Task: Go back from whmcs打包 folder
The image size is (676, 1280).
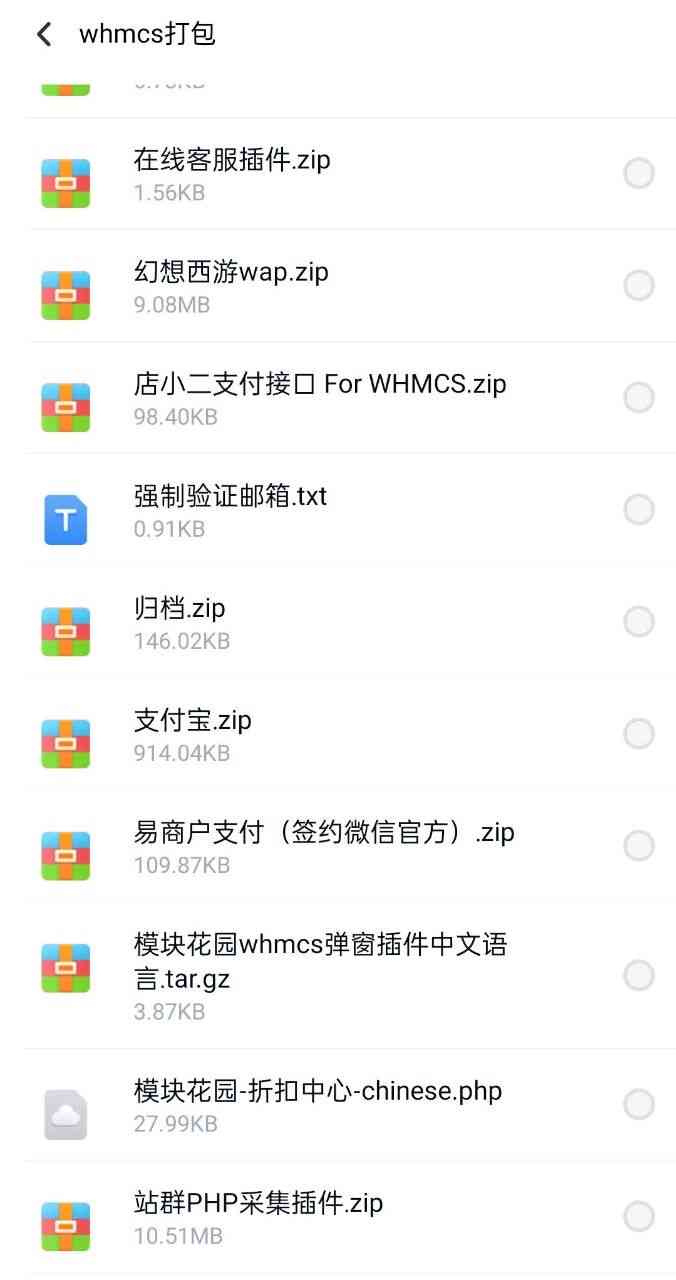Action: (44, 35)
